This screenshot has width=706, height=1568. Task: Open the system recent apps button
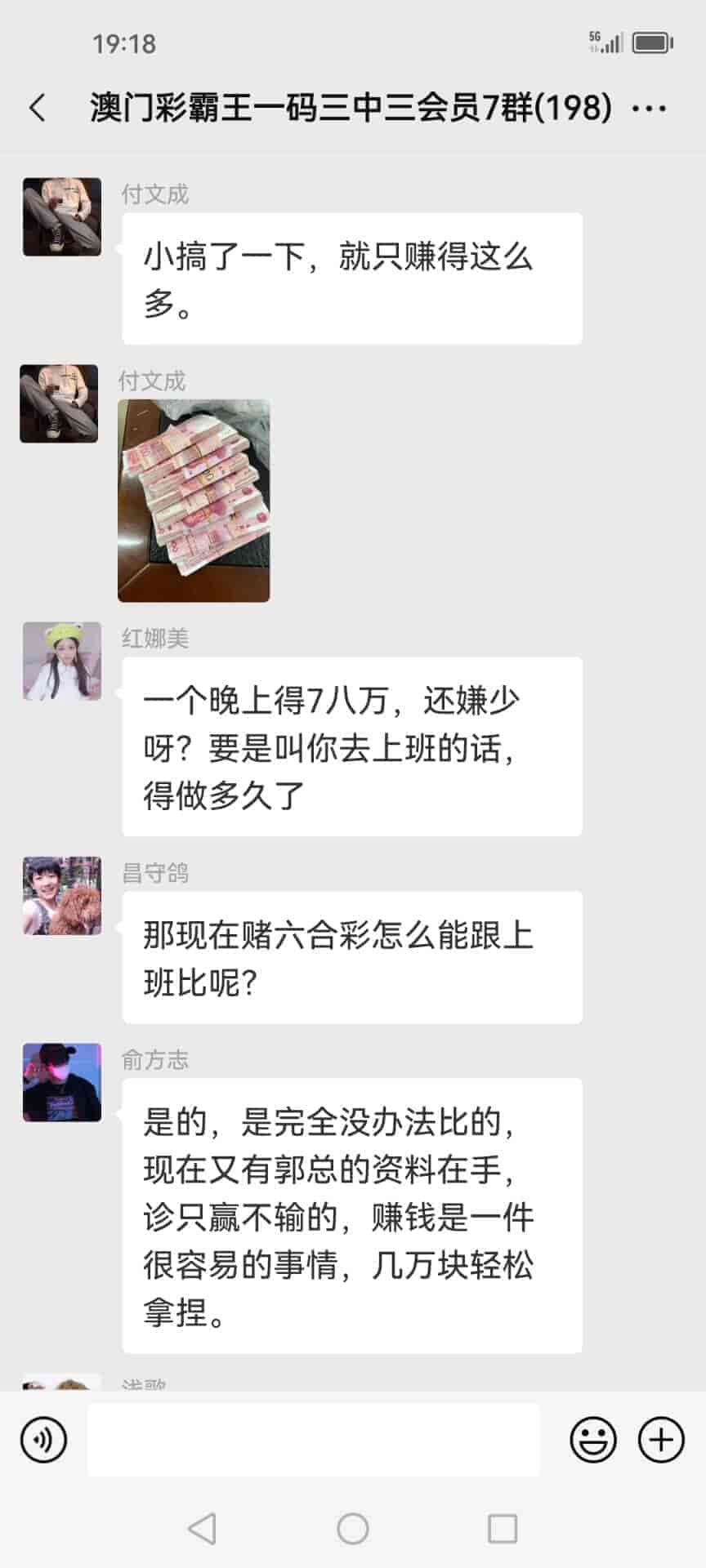tap(502, 1528)
